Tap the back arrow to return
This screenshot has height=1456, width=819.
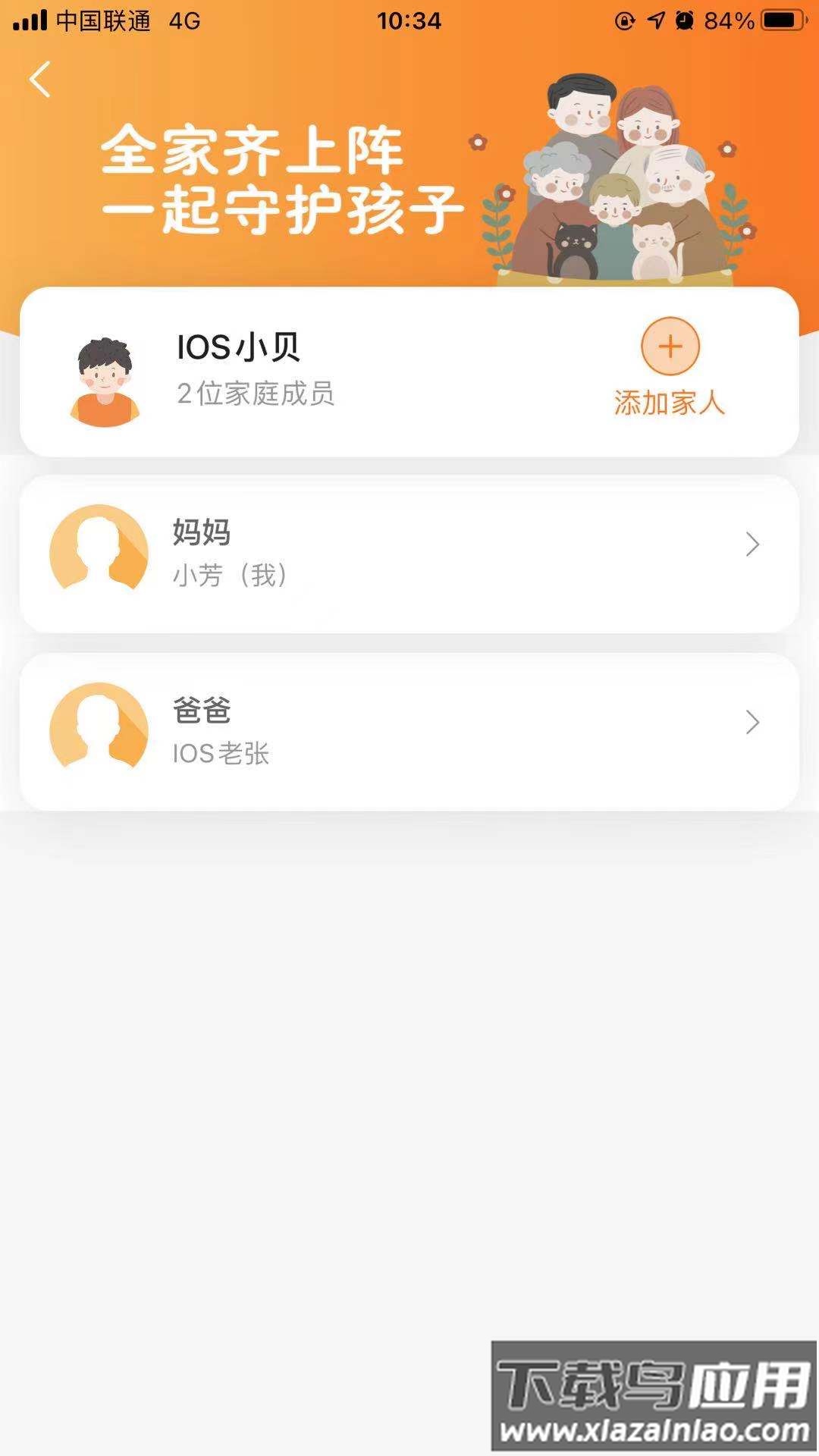coord(39,78)
